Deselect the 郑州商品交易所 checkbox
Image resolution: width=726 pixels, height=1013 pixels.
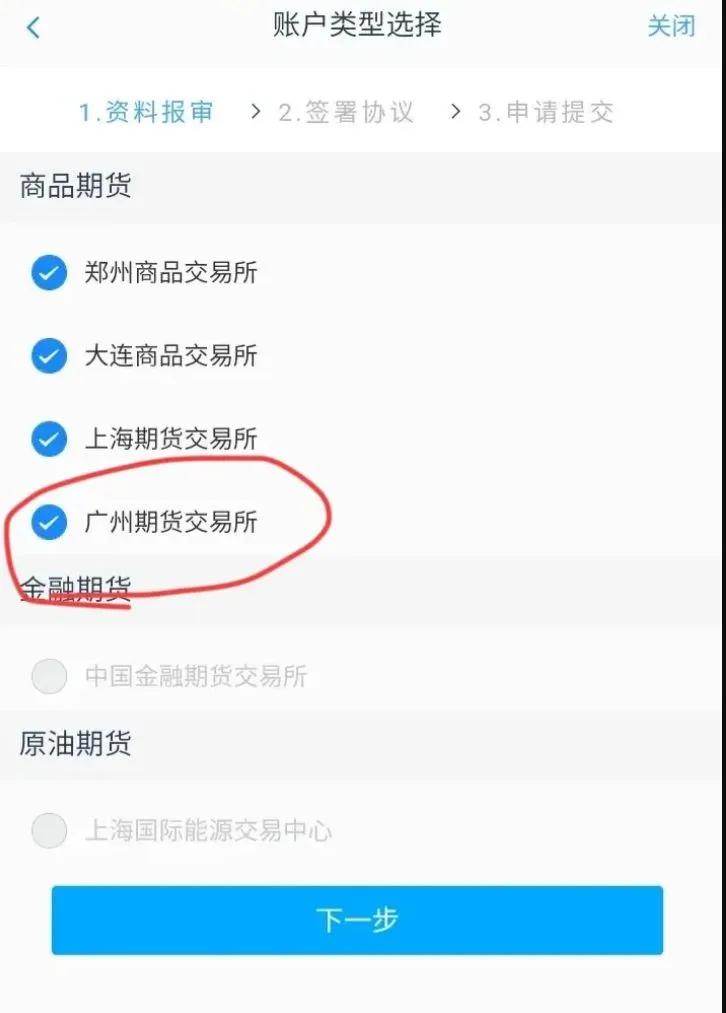48,272
